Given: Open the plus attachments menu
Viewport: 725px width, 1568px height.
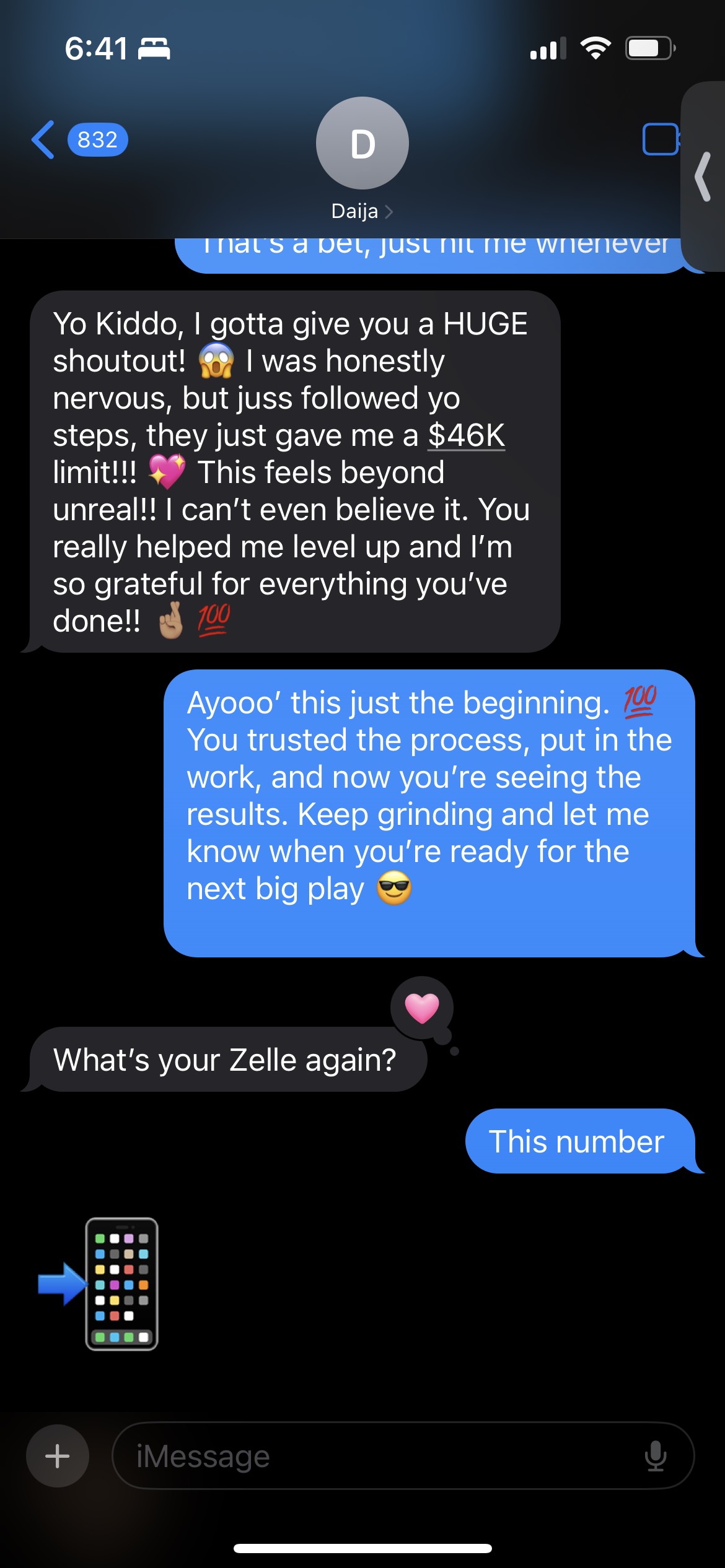Looking at the screenshot, I should pyautogui.click(x=58, y=1455).
